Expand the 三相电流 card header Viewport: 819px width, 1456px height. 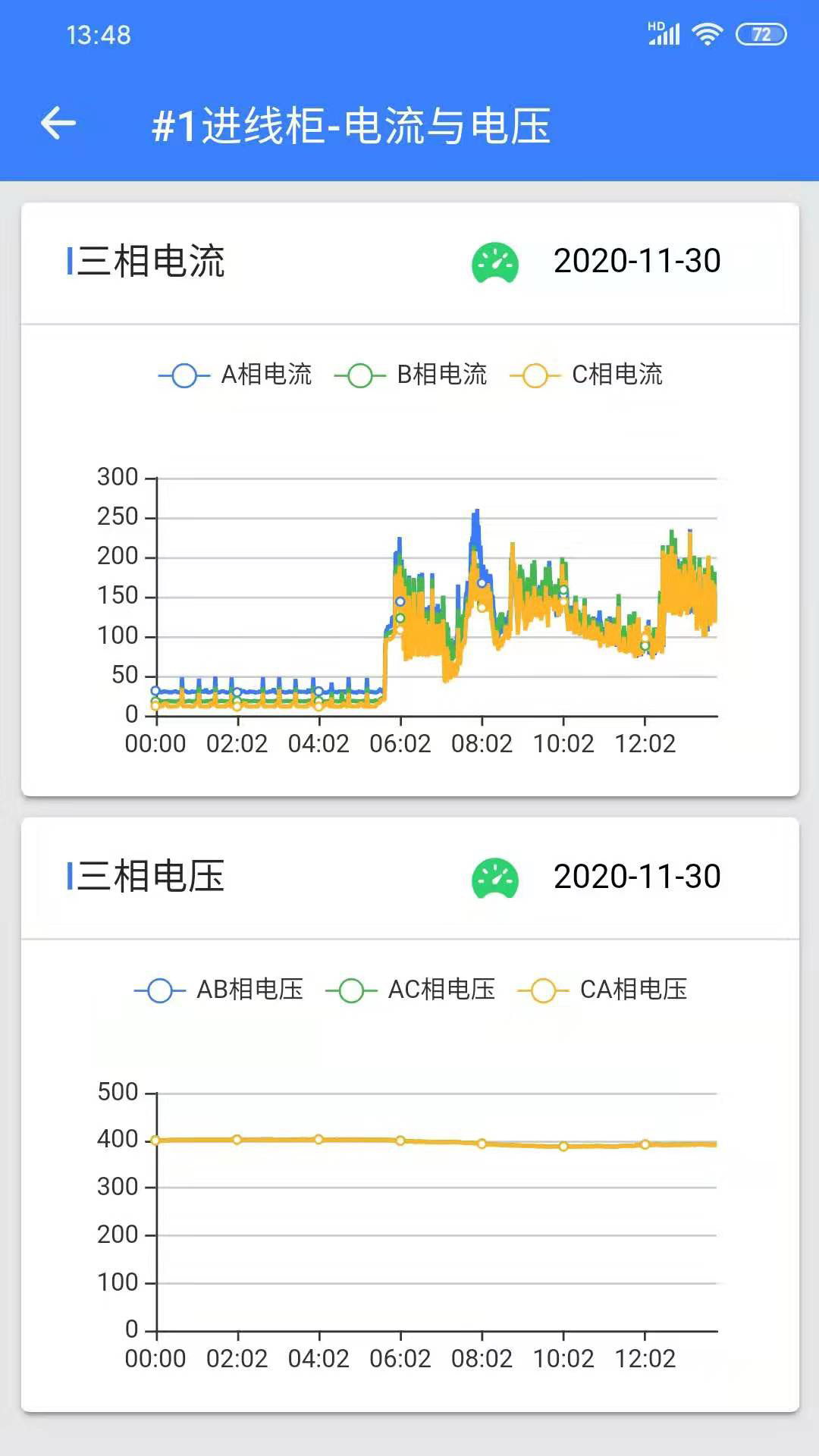[409, 262]
